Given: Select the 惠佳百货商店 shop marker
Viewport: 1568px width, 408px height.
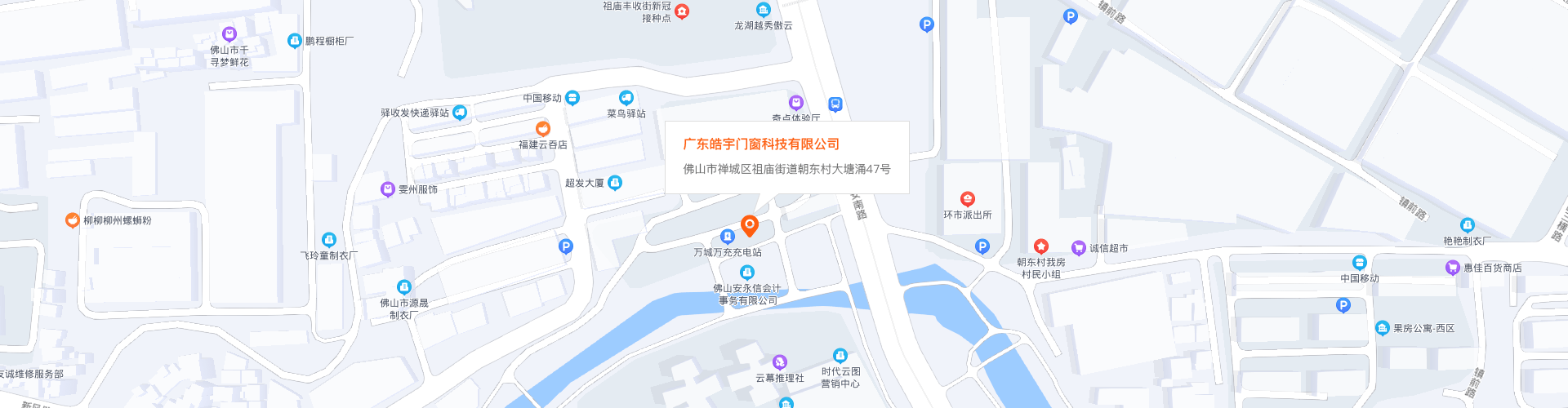Looking at the screenshot, I should tap(1452, 268).
